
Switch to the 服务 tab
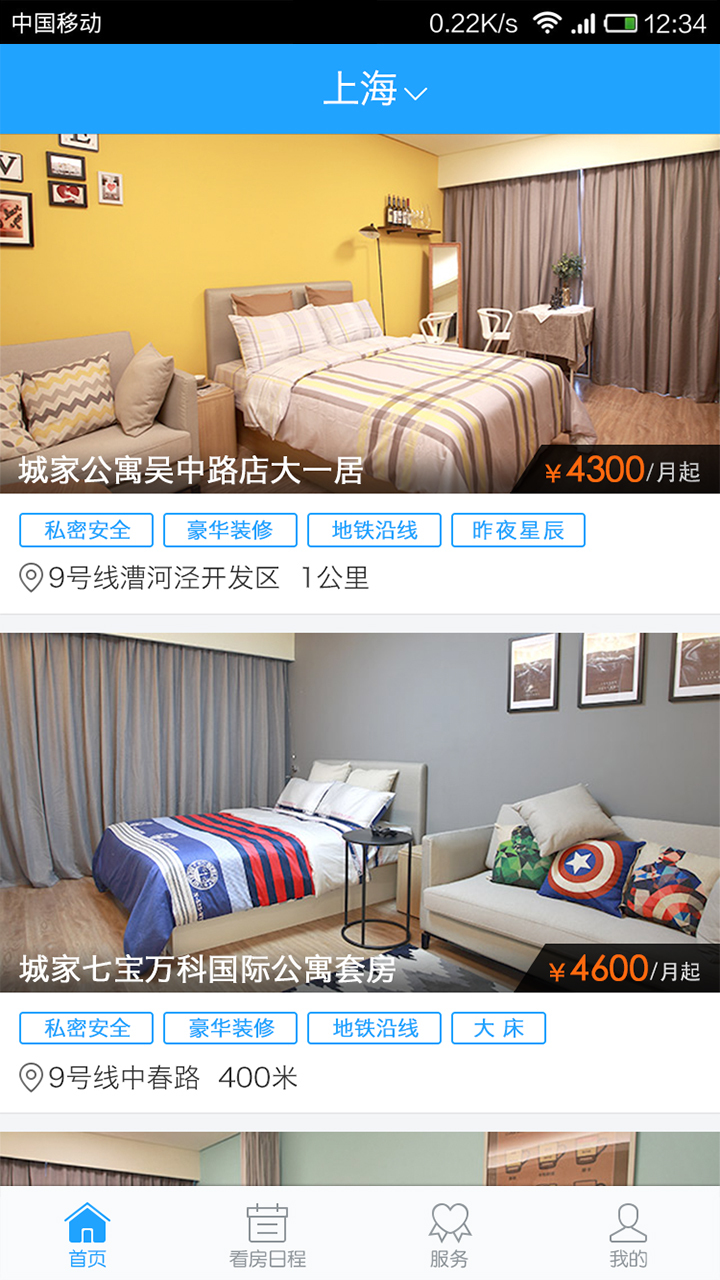(449, 1235)
